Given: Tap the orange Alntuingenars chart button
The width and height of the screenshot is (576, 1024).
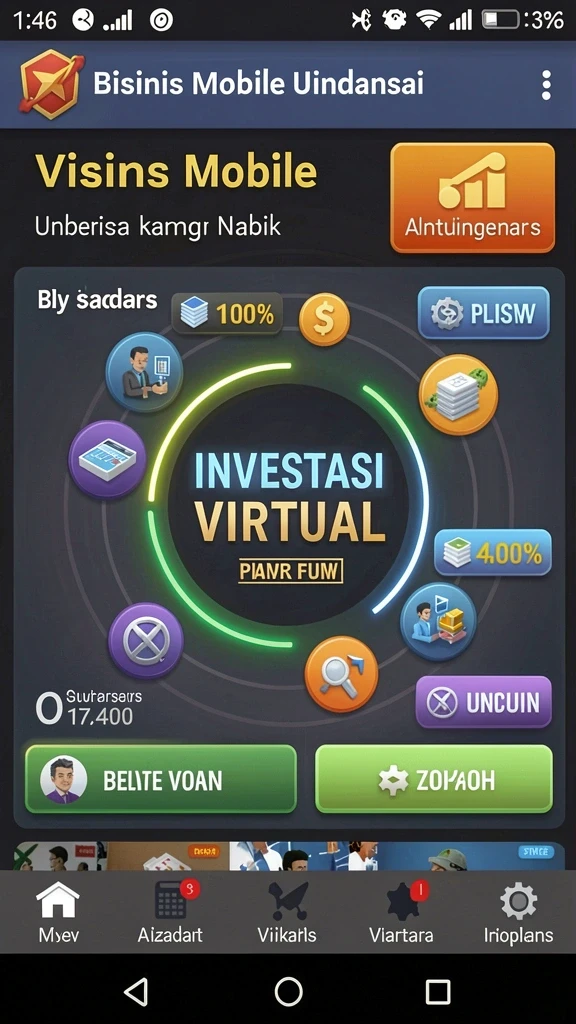Looking at the screenshot, I should [x=473, y=198].
